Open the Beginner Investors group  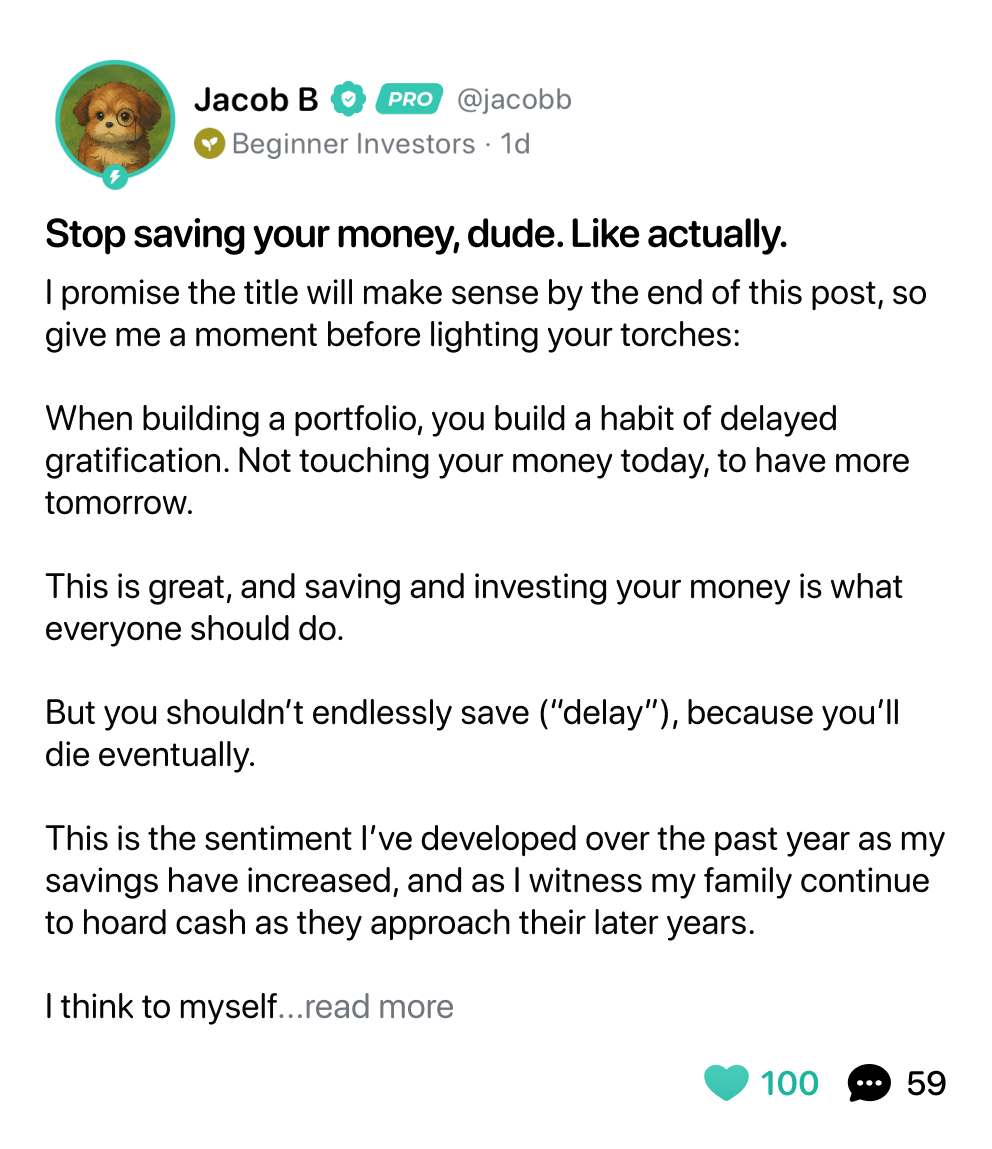coord(352,144)
